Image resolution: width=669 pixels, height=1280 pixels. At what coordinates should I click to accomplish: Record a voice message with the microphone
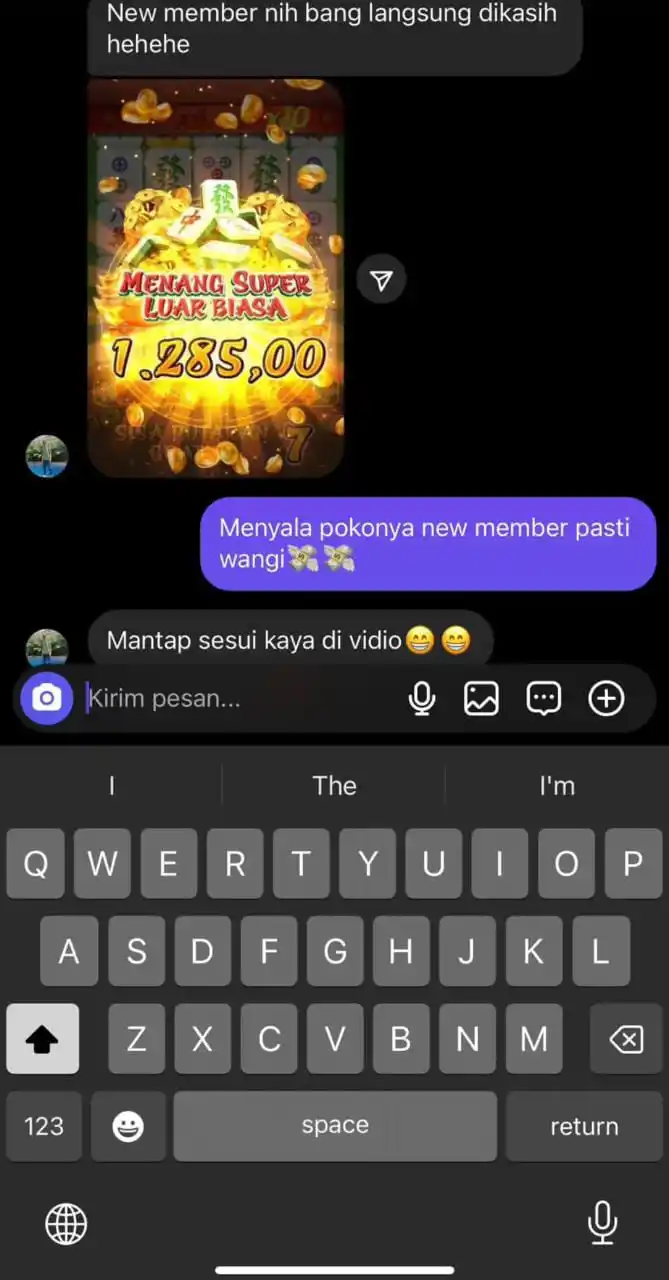click(422, 698)
